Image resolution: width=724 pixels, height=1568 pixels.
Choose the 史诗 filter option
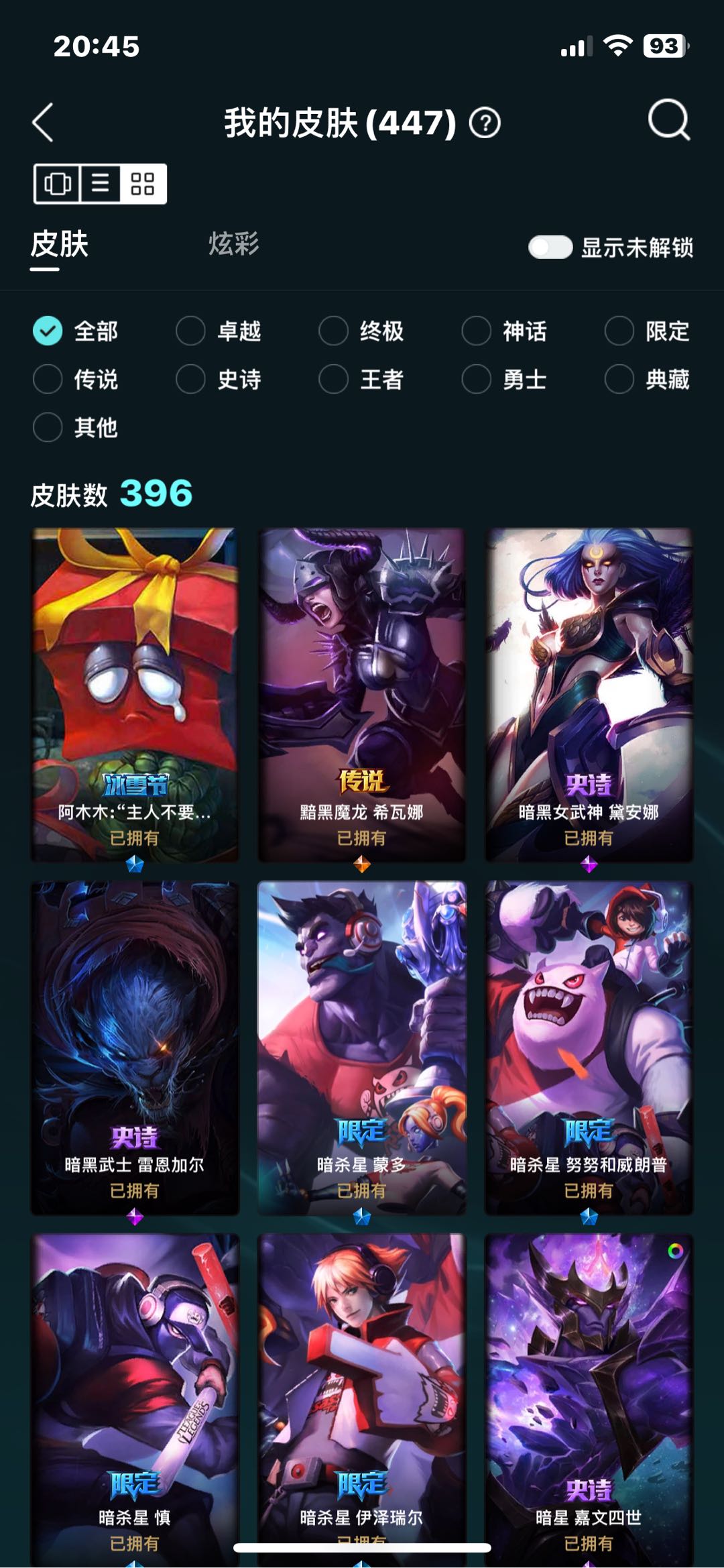[219, 380]
